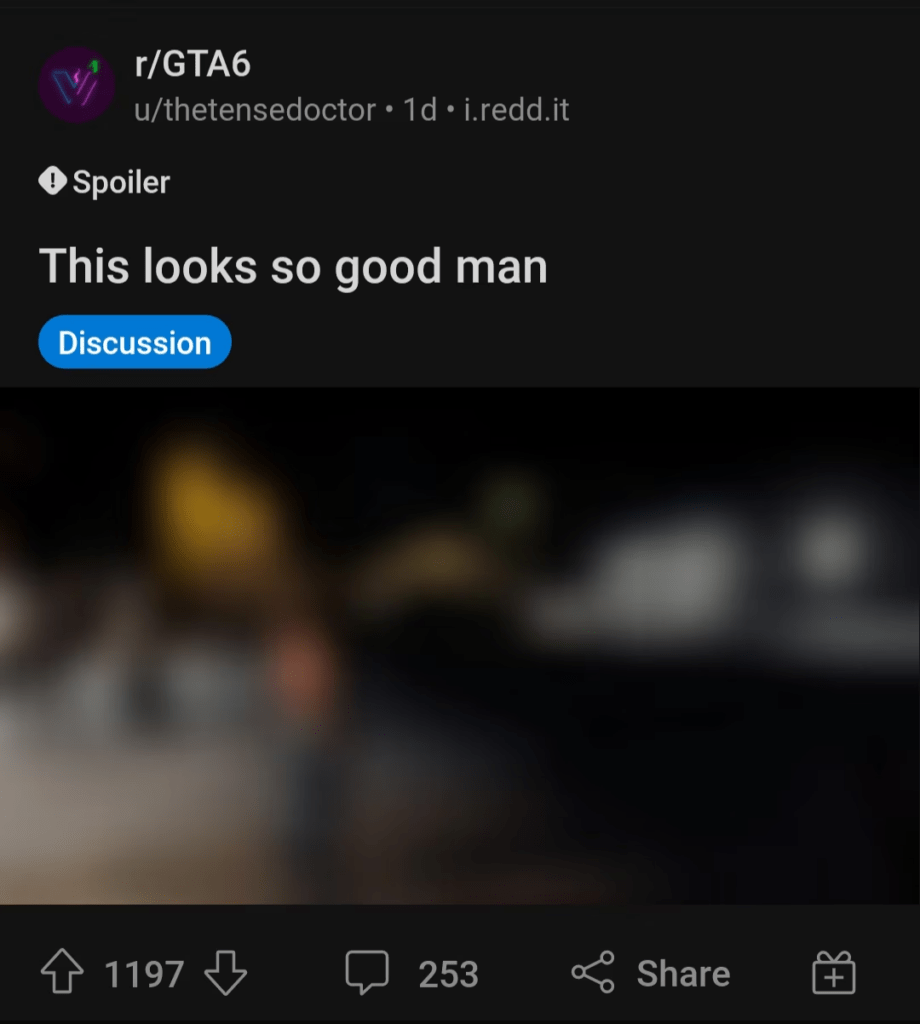Image resolution: width=920 pixels, height=1024 pixels.
Task: Open r/GTA6 by tapping its community avatar
Action: [76, 85]
